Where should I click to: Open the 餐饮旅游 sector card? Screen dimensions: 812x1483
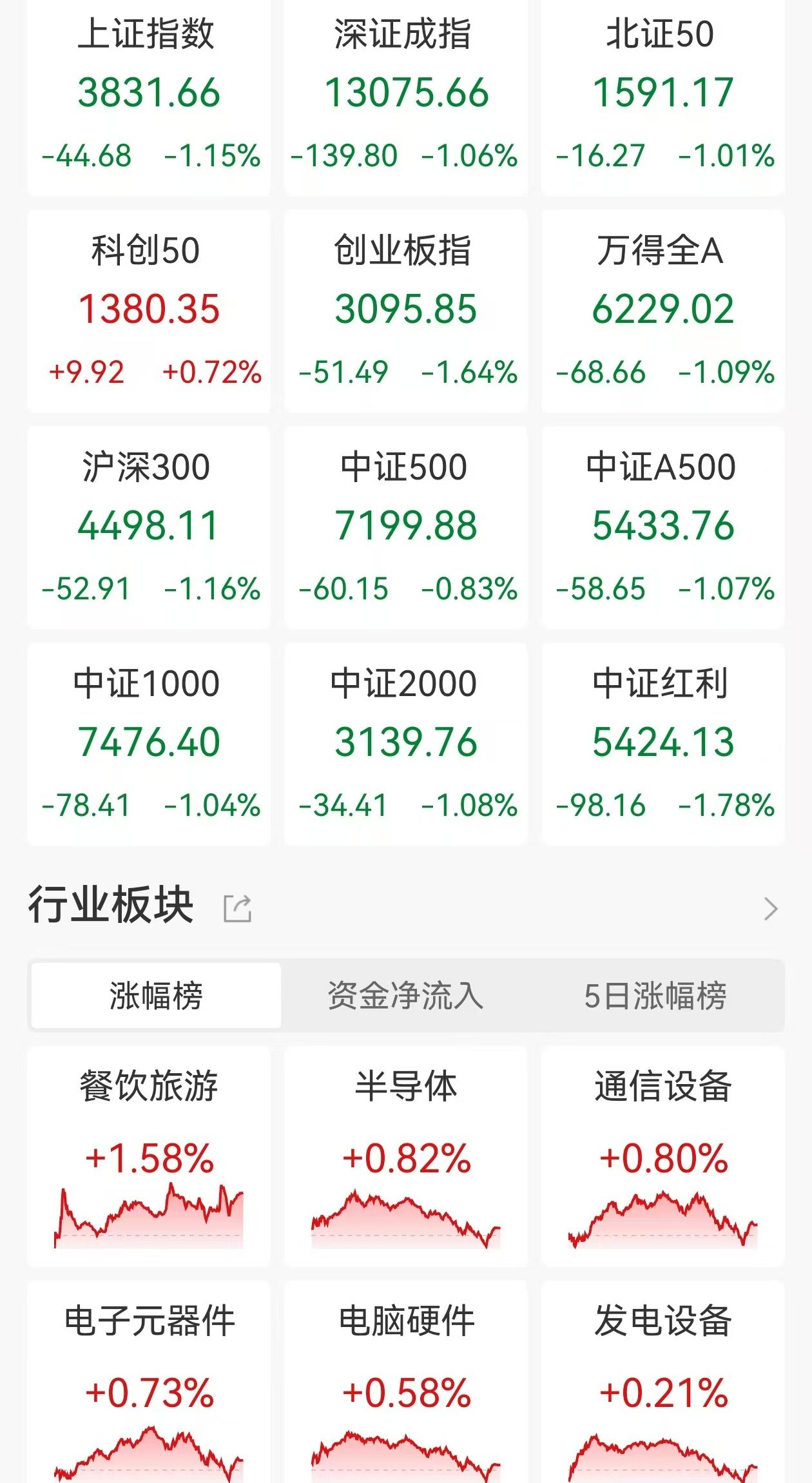tap(149, 1157)
